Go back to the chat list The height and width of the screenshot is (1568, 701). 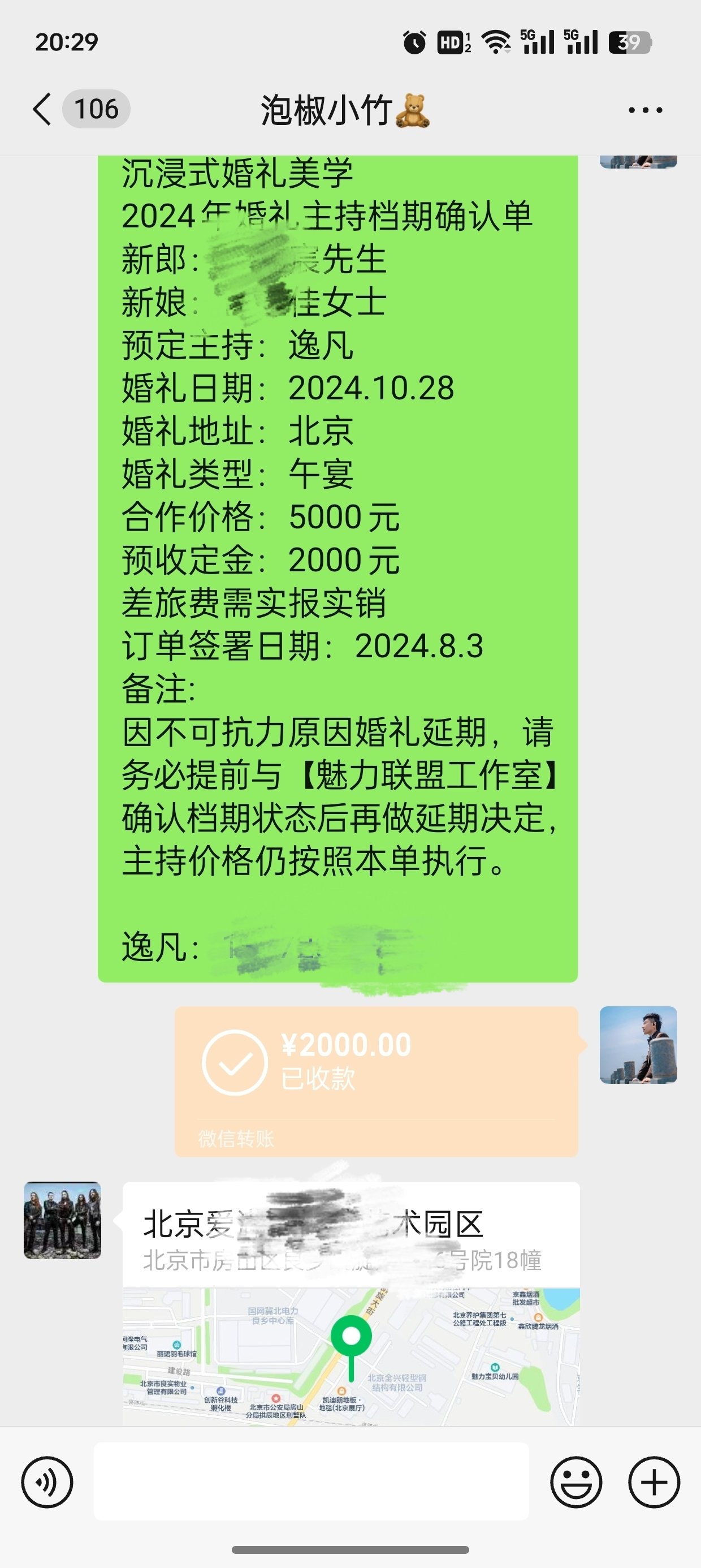pyautogui.click(x=41, y=110)
